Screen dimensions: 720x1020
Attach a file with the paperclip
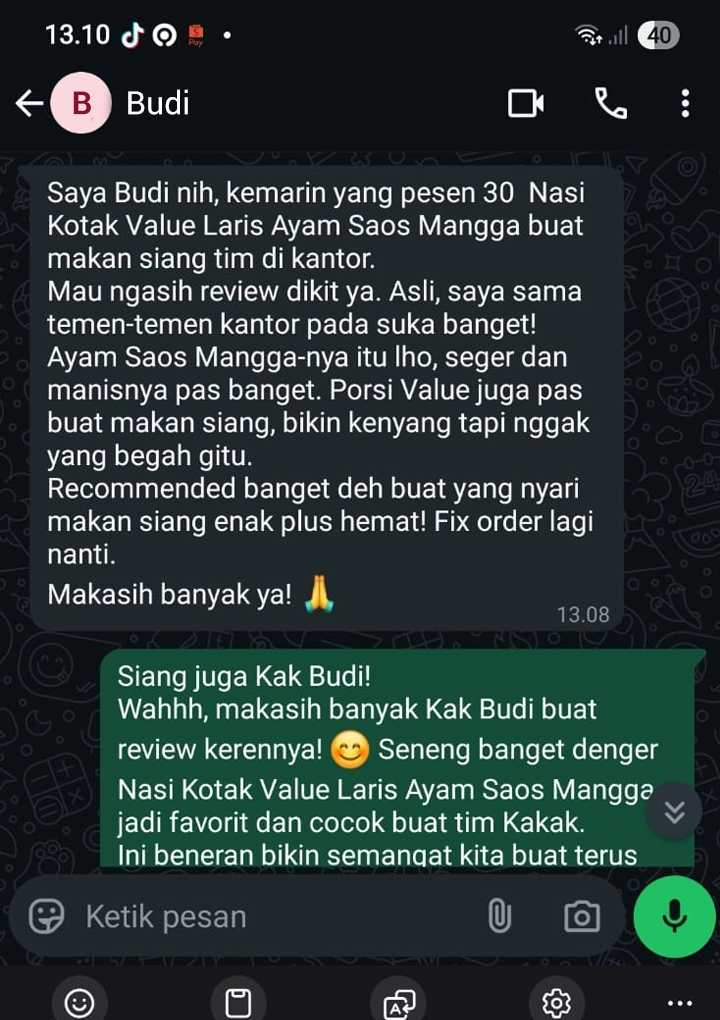point(499,916)
